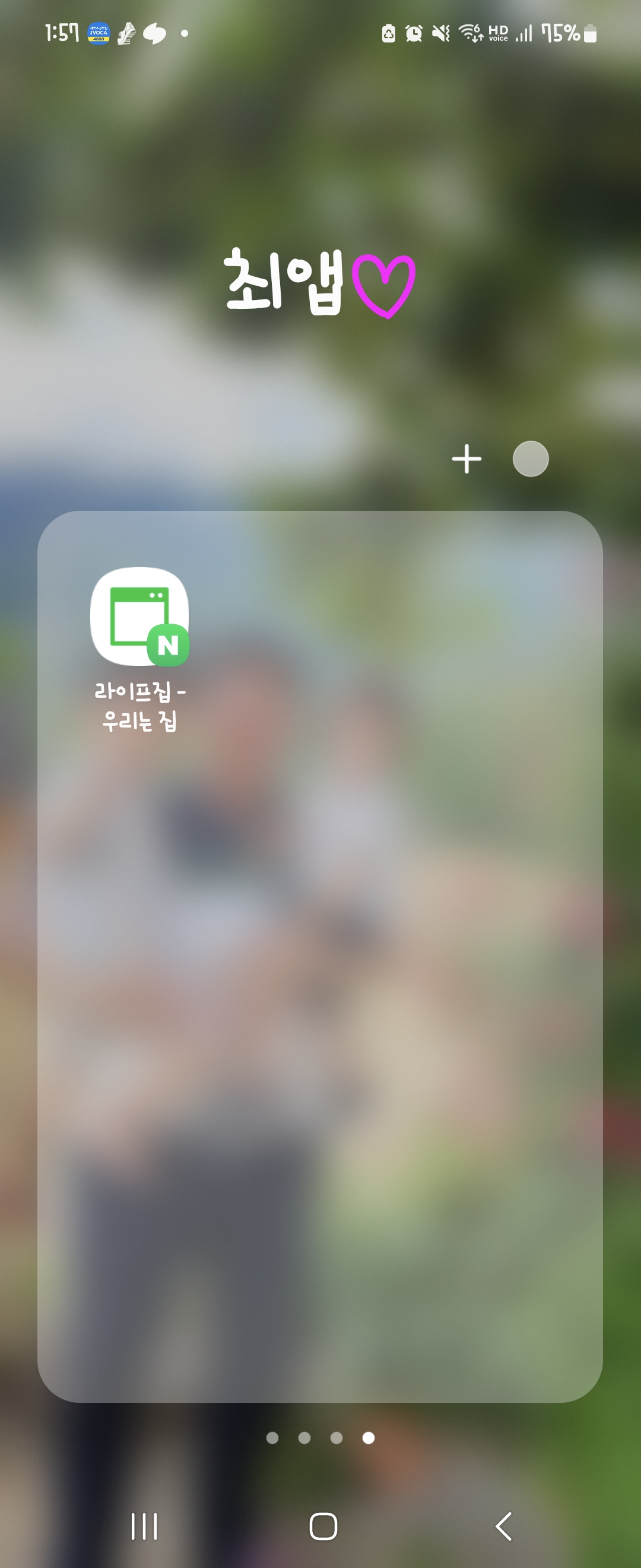Go back with the navigation bar
The image size is (641, 1568).
pos(503,1526)
